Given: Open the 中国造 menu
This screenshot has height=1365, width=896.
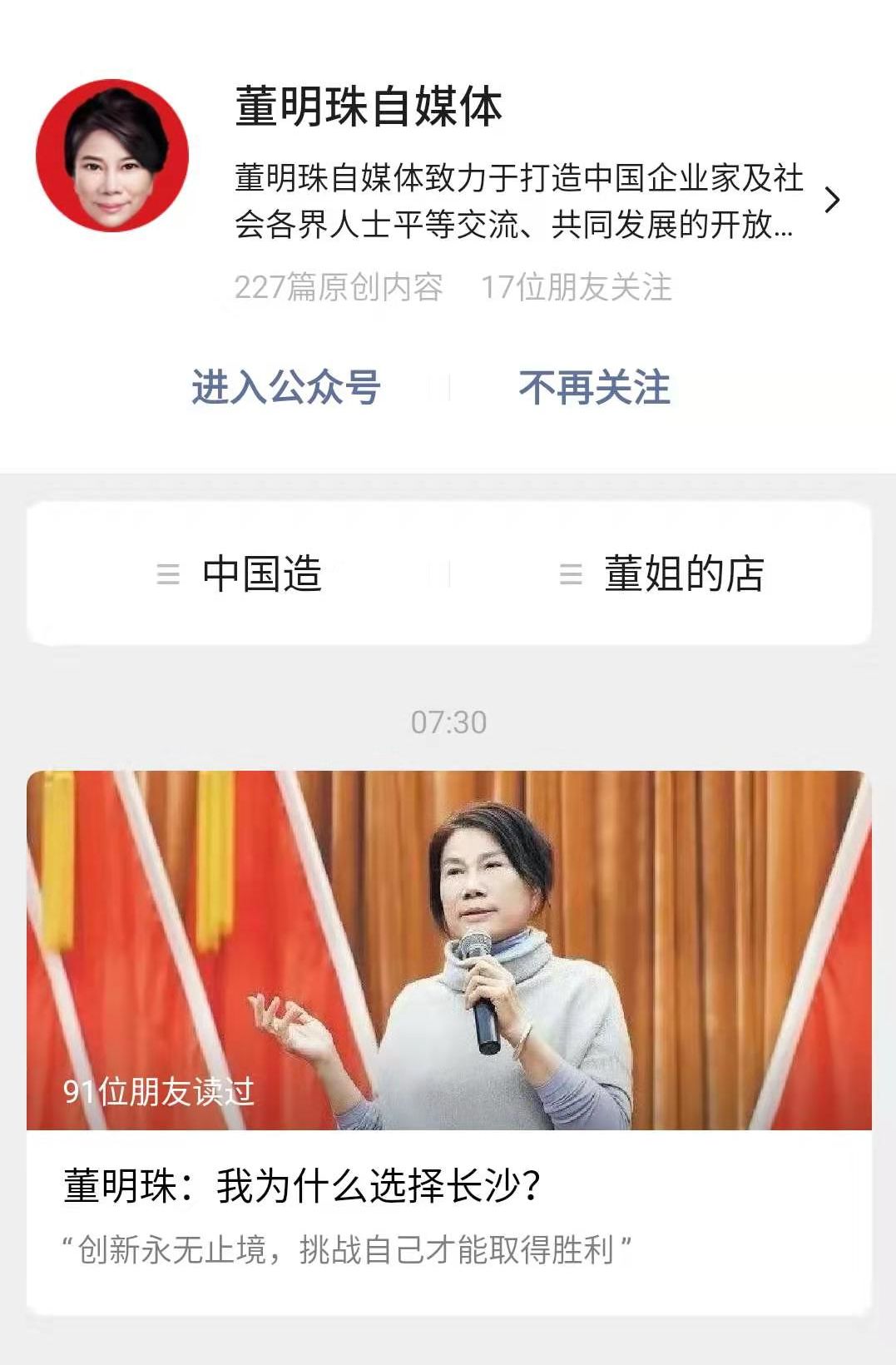Looking at the screenshot, I should [x=239, y=573].
